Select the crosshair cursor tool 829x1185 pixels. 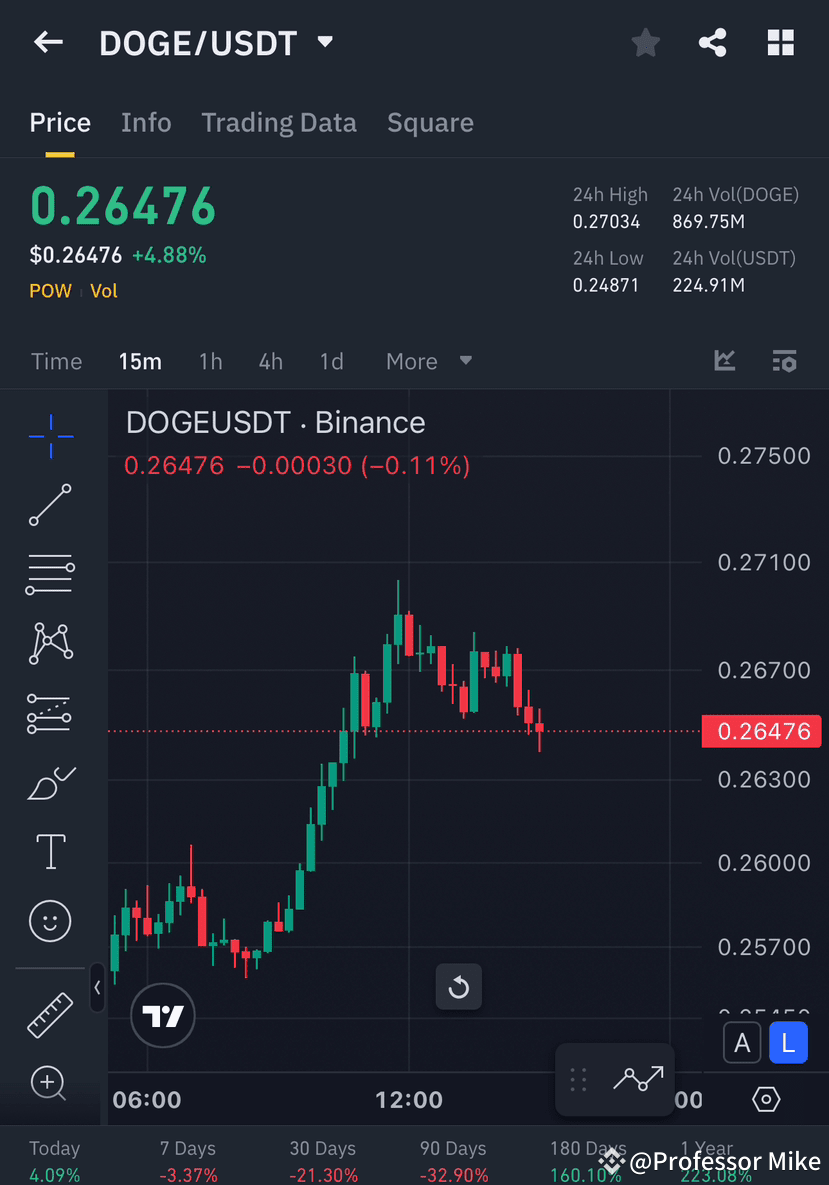(x=50, y=435)
